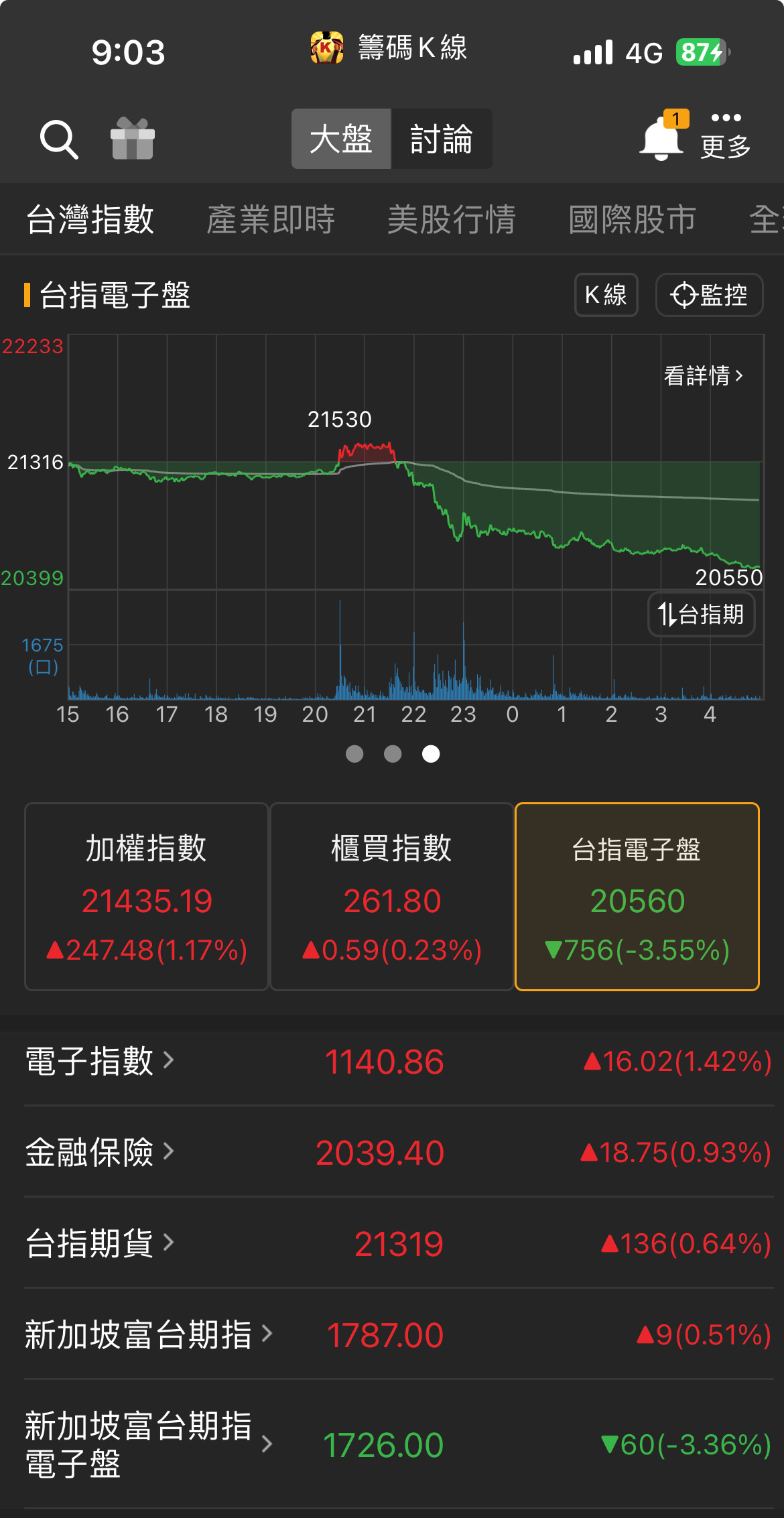Tap the 監控 monitor button
Screen dimensions: 784x1518
[709, 295]
